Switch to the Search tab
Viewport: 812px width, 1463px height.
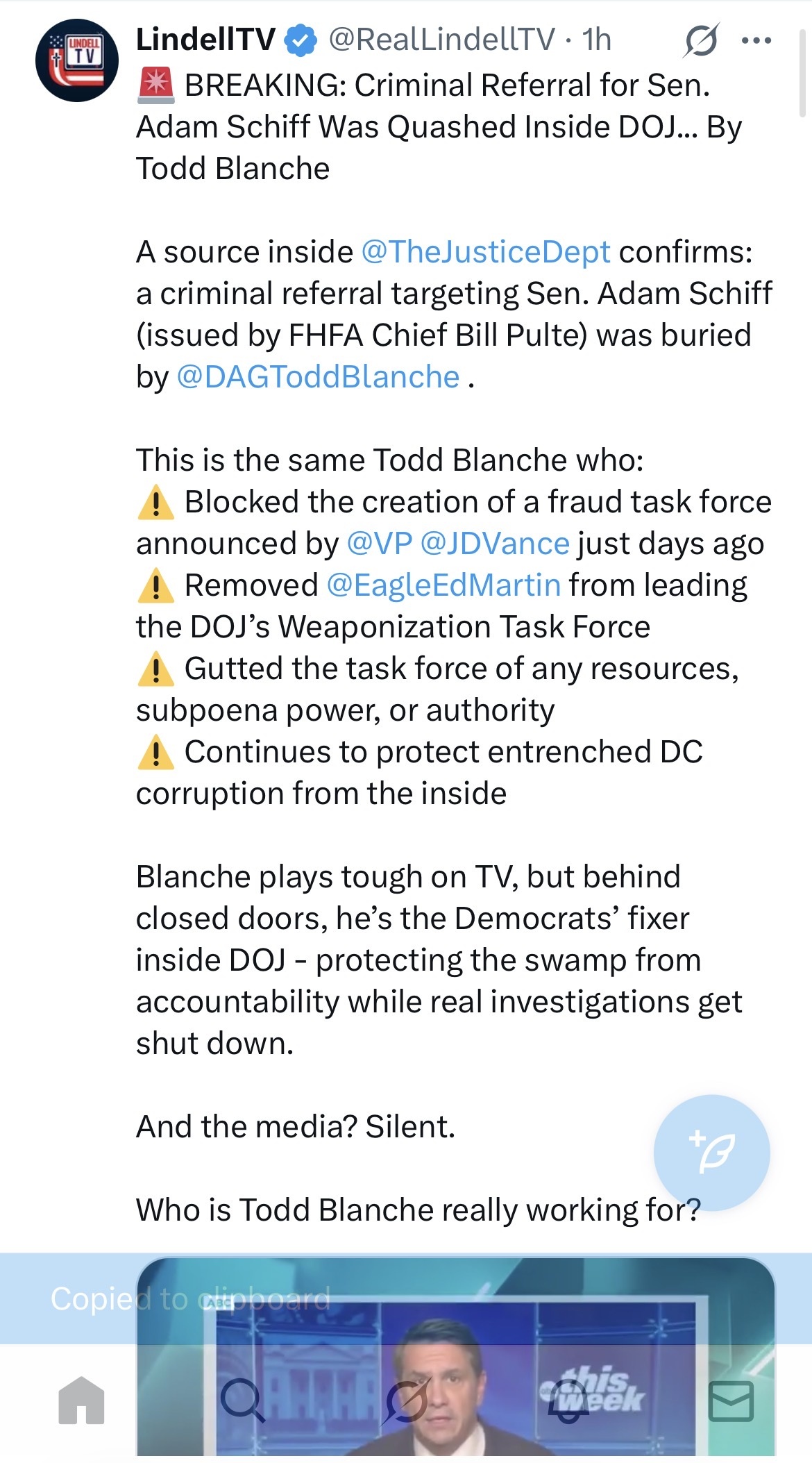tap(242, 1401)
